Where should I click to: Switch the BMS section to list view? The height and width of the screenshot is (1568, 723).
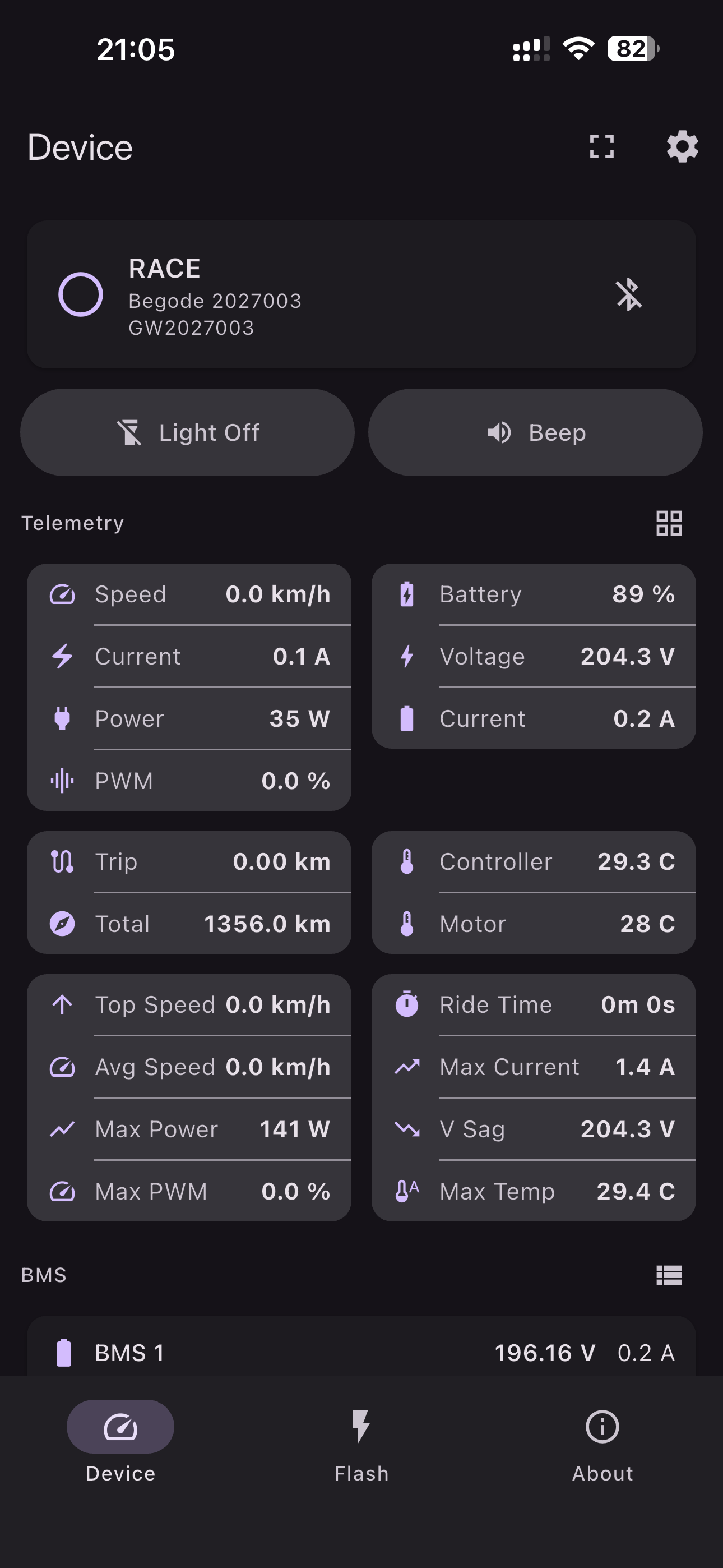click(668, 1274)
